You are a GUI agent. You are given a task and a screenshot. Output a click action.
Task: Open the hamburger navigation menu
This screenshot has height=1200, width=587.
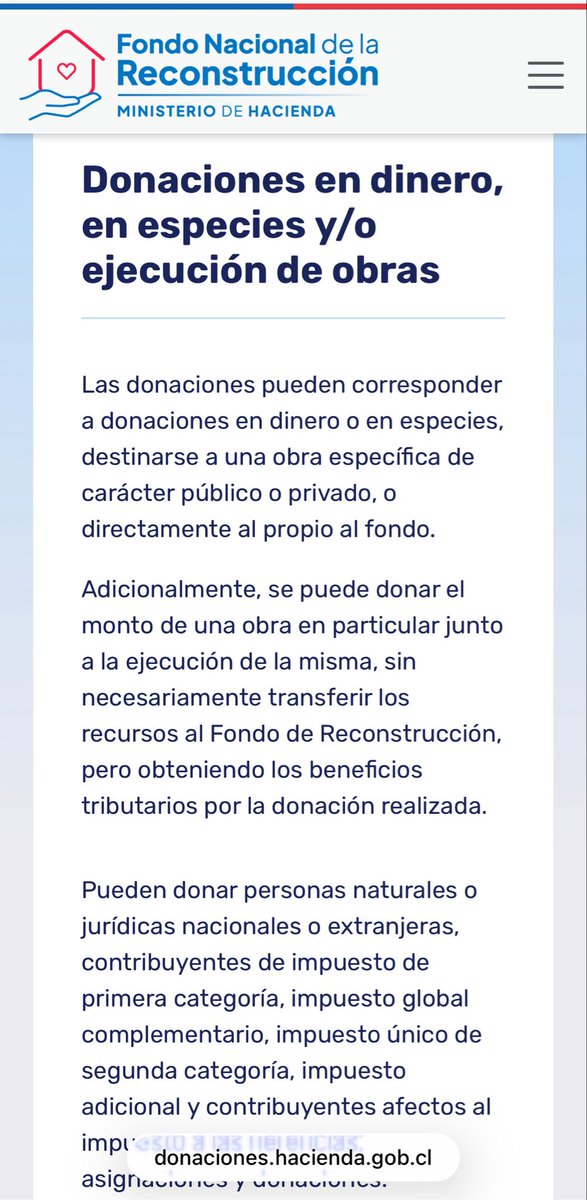coord(546,75)
